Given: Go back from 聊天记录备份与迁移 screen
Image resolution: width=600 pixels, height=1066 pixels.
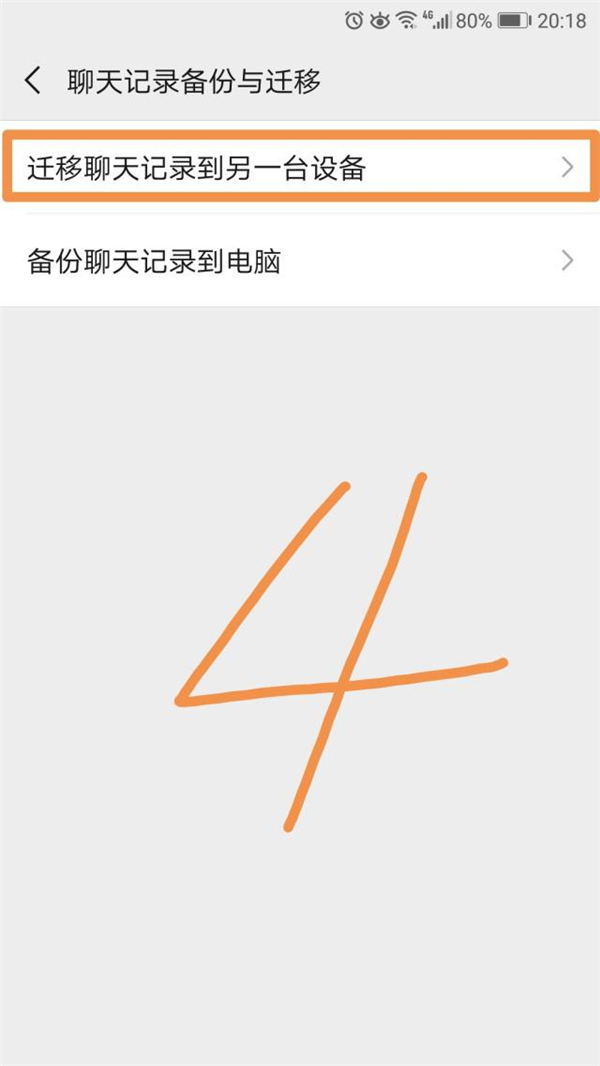Looking at the screenshot, I should tap(33, 81).
